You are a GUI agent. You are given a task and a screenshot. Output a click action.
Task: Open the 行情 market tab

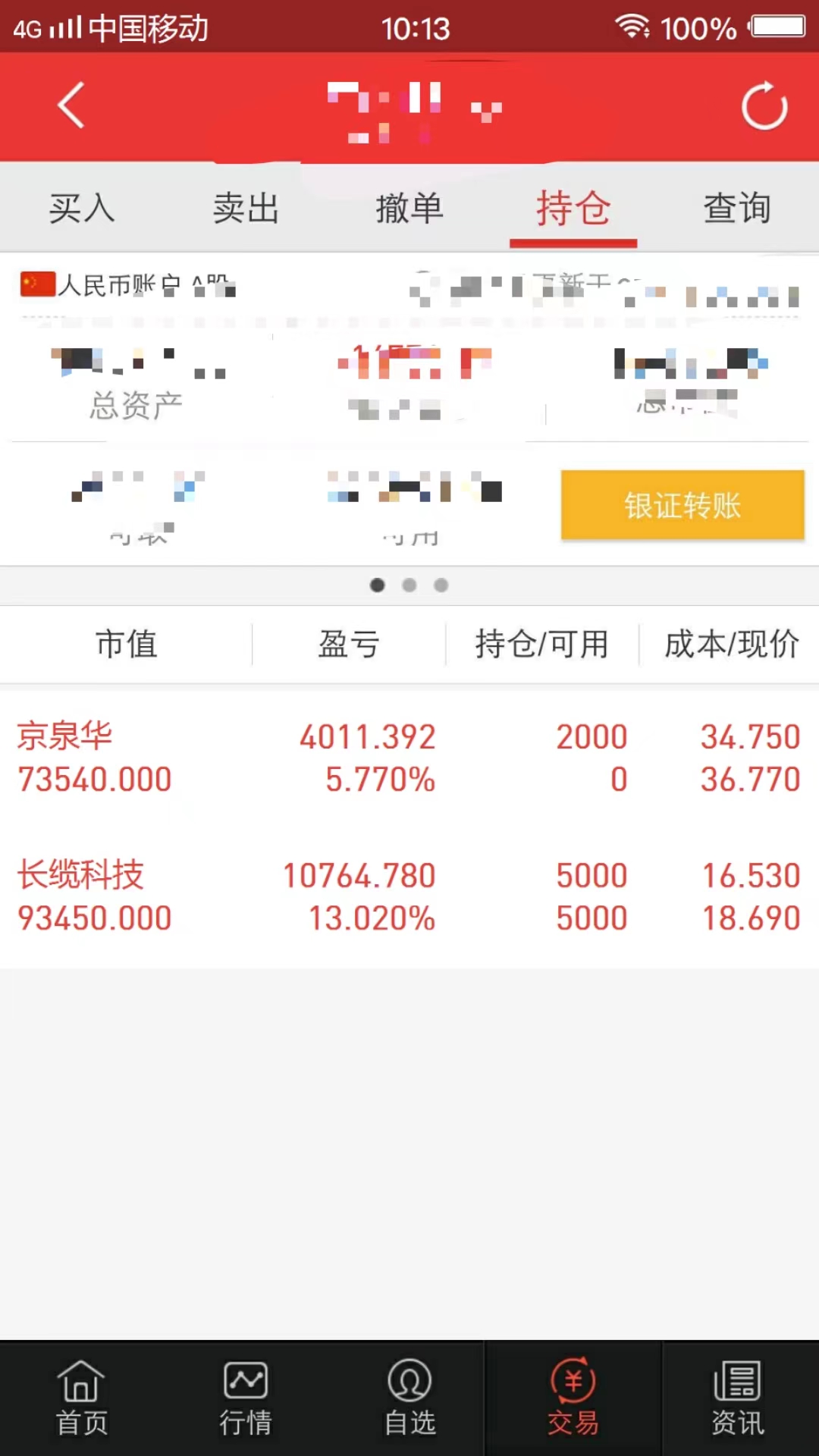point(246,1398)
